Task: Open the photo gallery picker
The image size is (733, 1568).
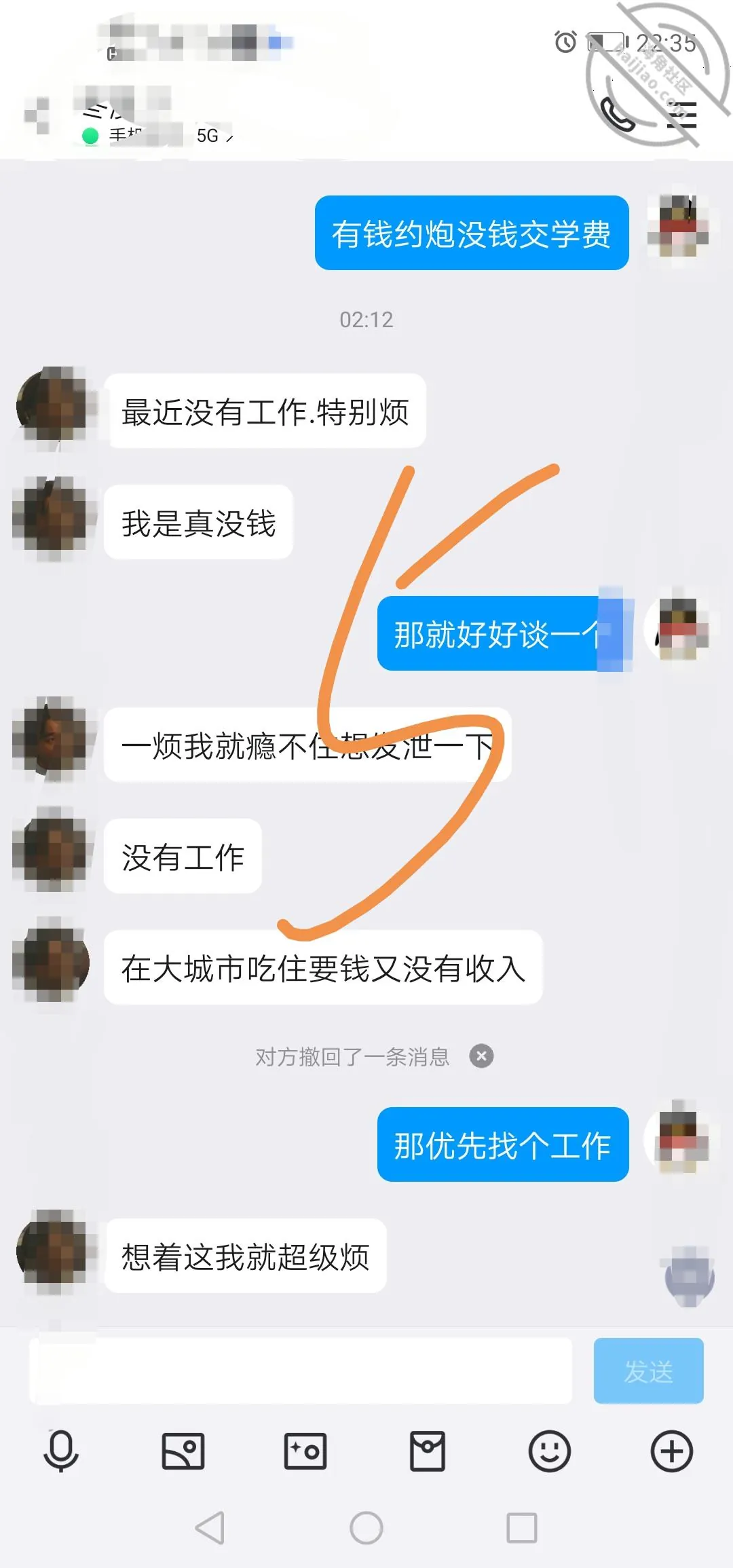Action: pos(183,1451)
